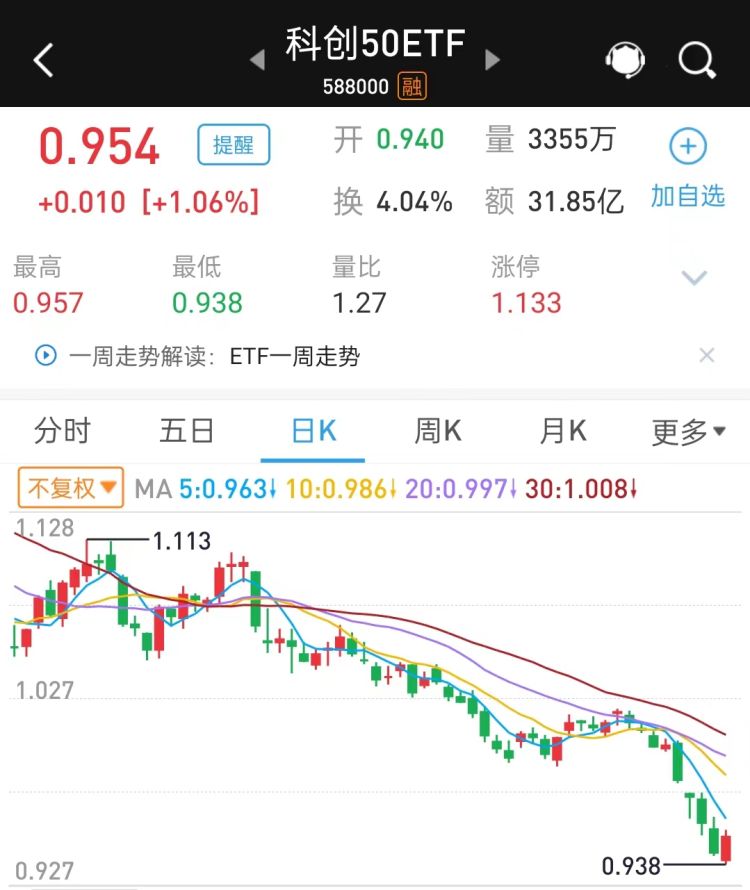Click the plus icon above 加自选
The image size is (750, 890).
688,146
